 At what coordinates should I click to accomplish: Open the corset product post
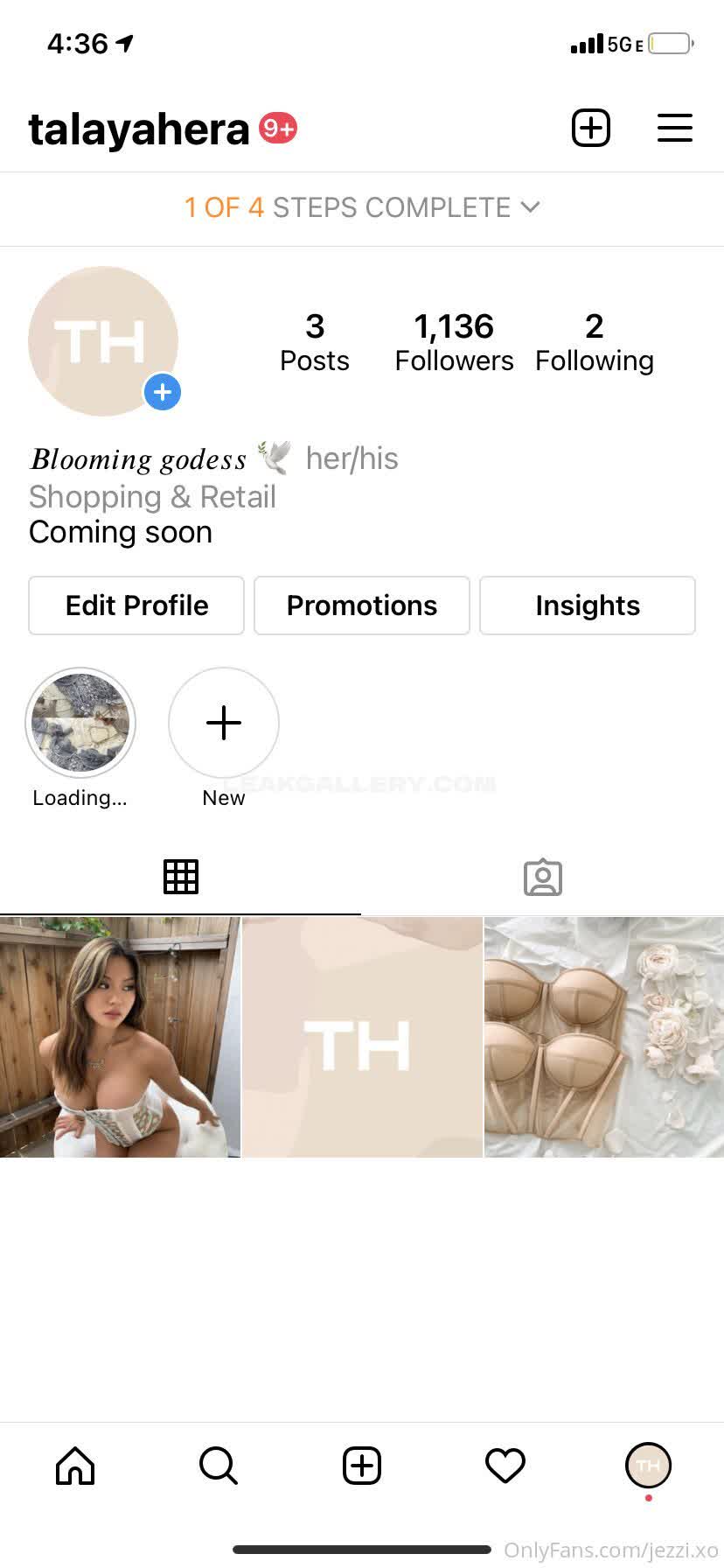point(604,1038)
